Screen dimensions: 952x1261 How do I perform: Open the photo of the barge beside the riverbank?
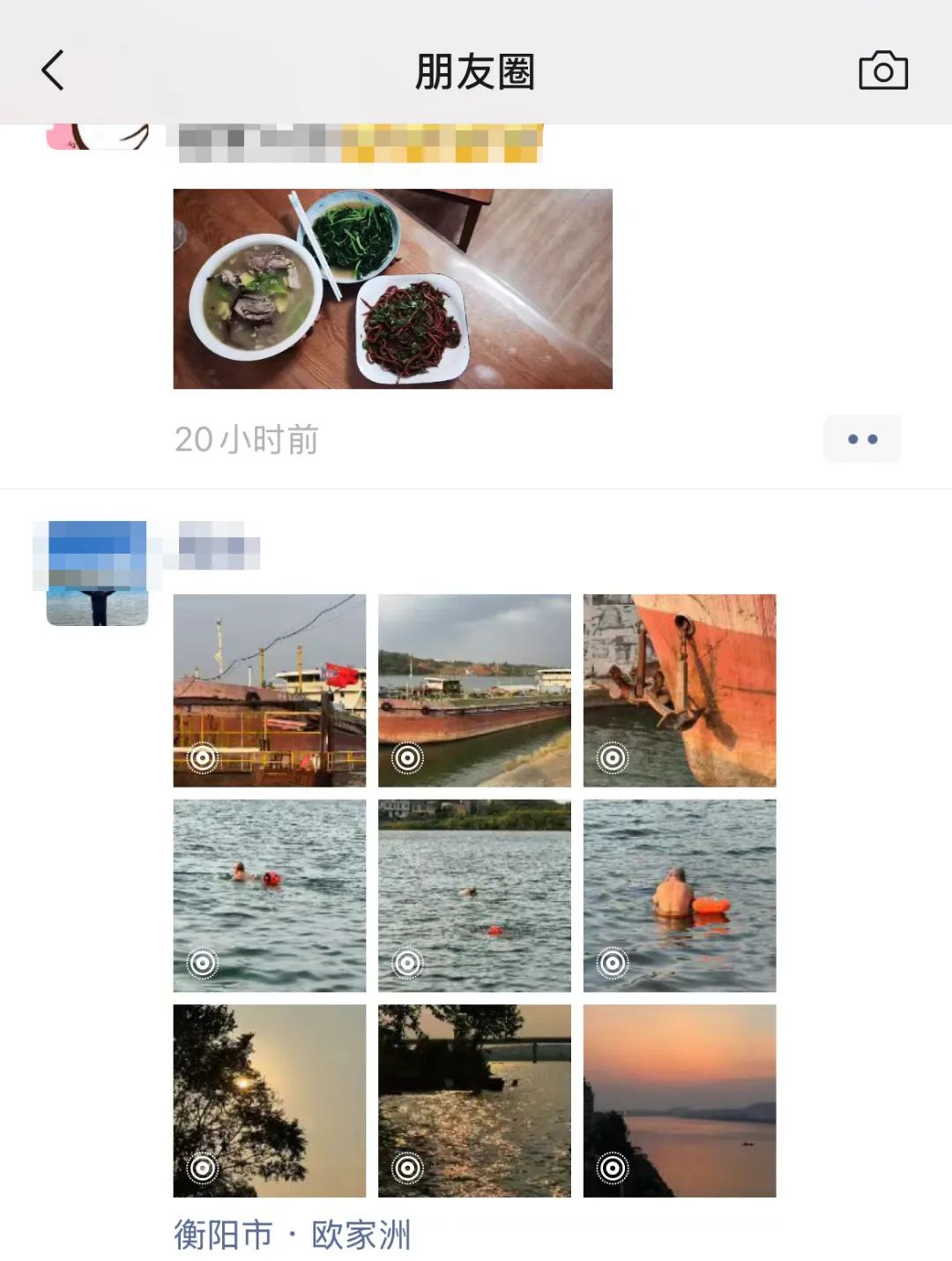[474, 690]
